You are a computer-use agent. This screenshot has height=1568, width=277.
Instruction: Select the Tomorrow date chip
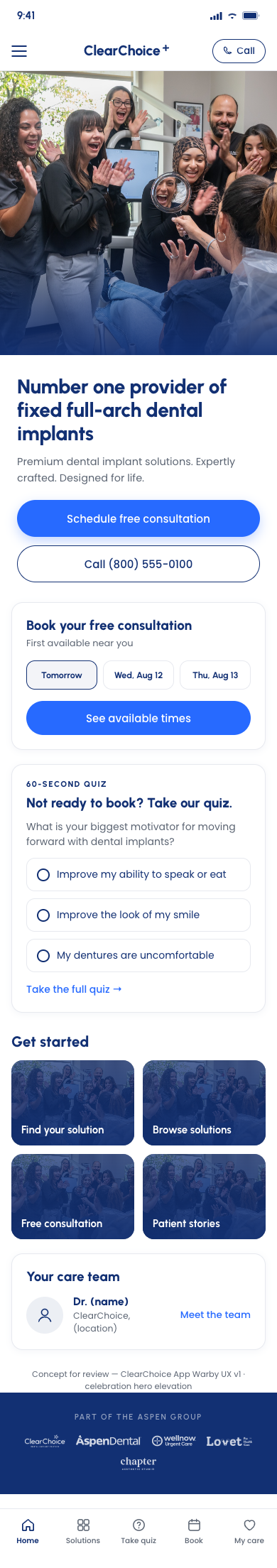point(62,675)
